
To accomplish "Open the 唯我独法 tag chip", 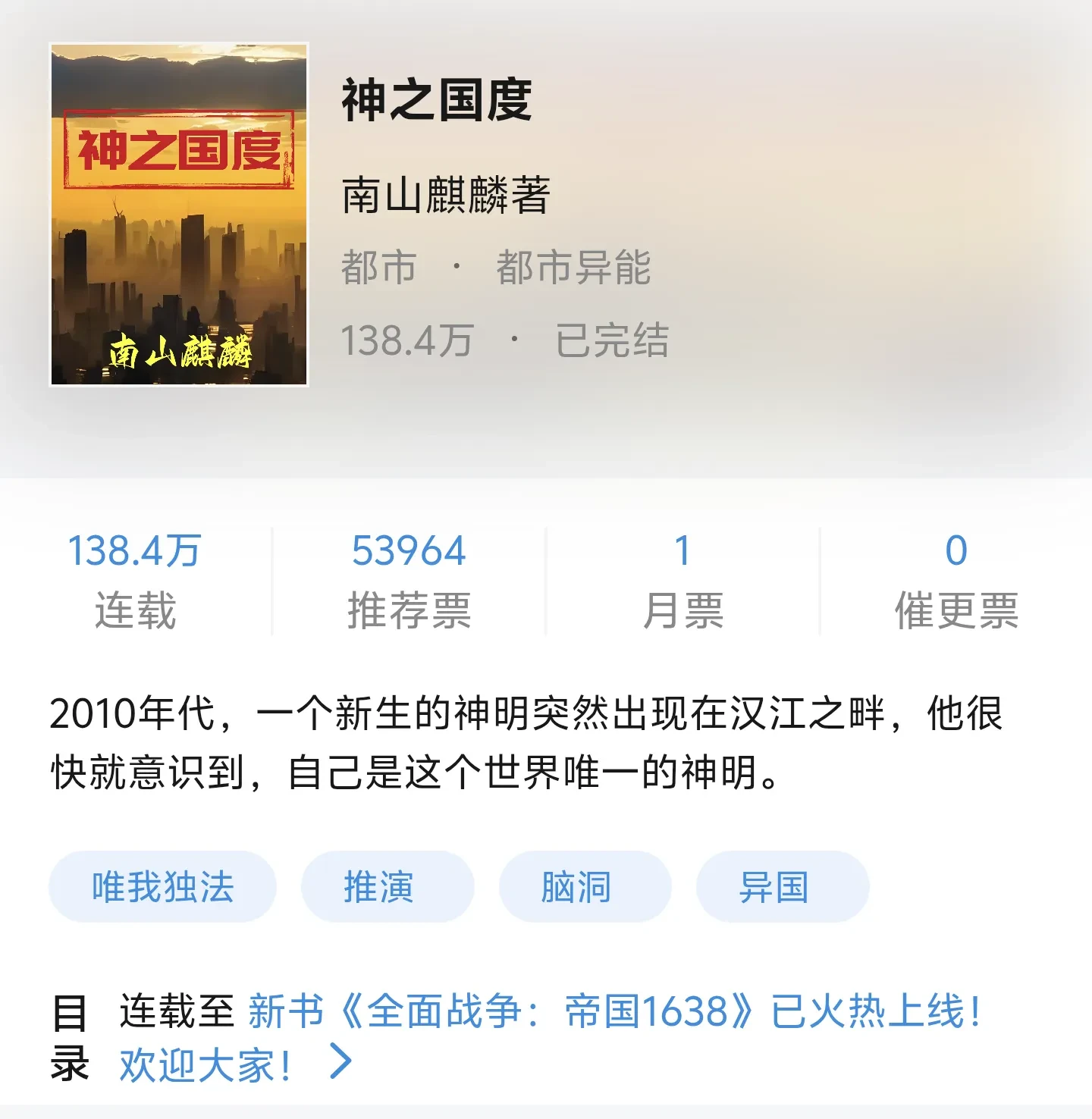I will coord(162,887).
